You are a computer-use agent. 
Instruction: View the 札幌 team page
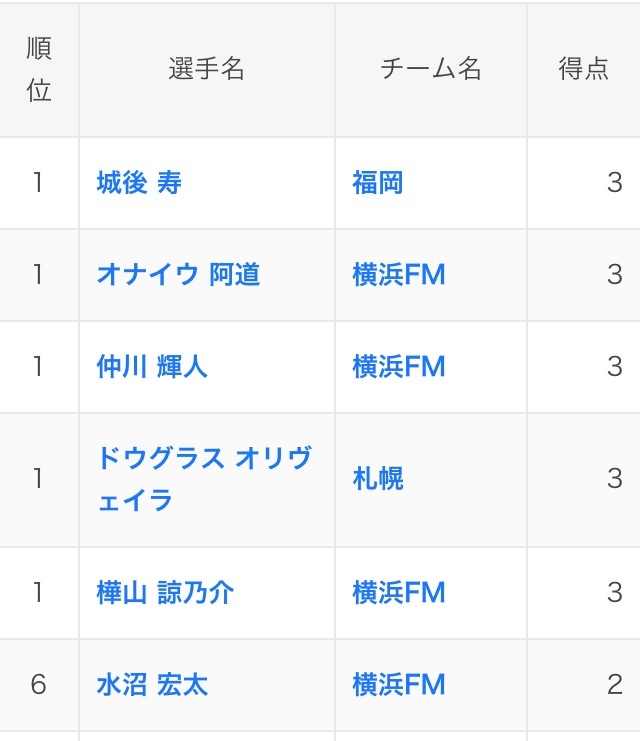tap(378, 479)
